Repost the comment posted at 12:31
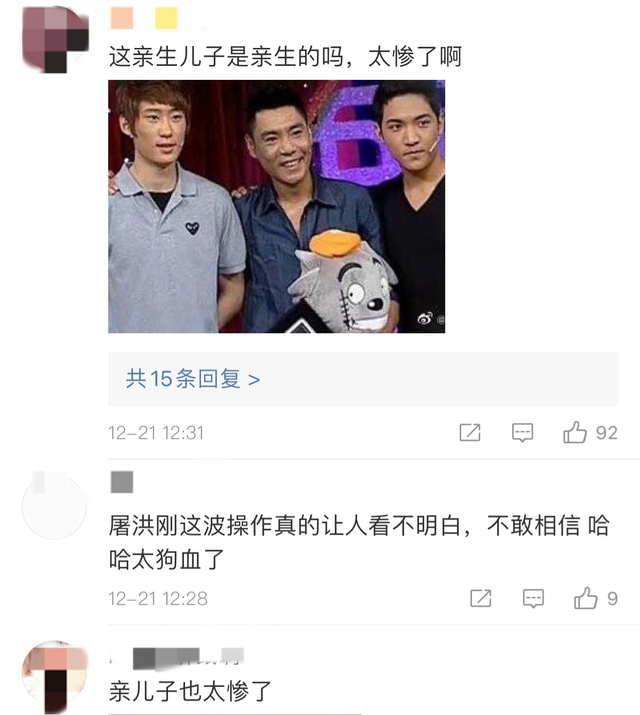Viewport: 640px width, 715px height. coord(470,433)
